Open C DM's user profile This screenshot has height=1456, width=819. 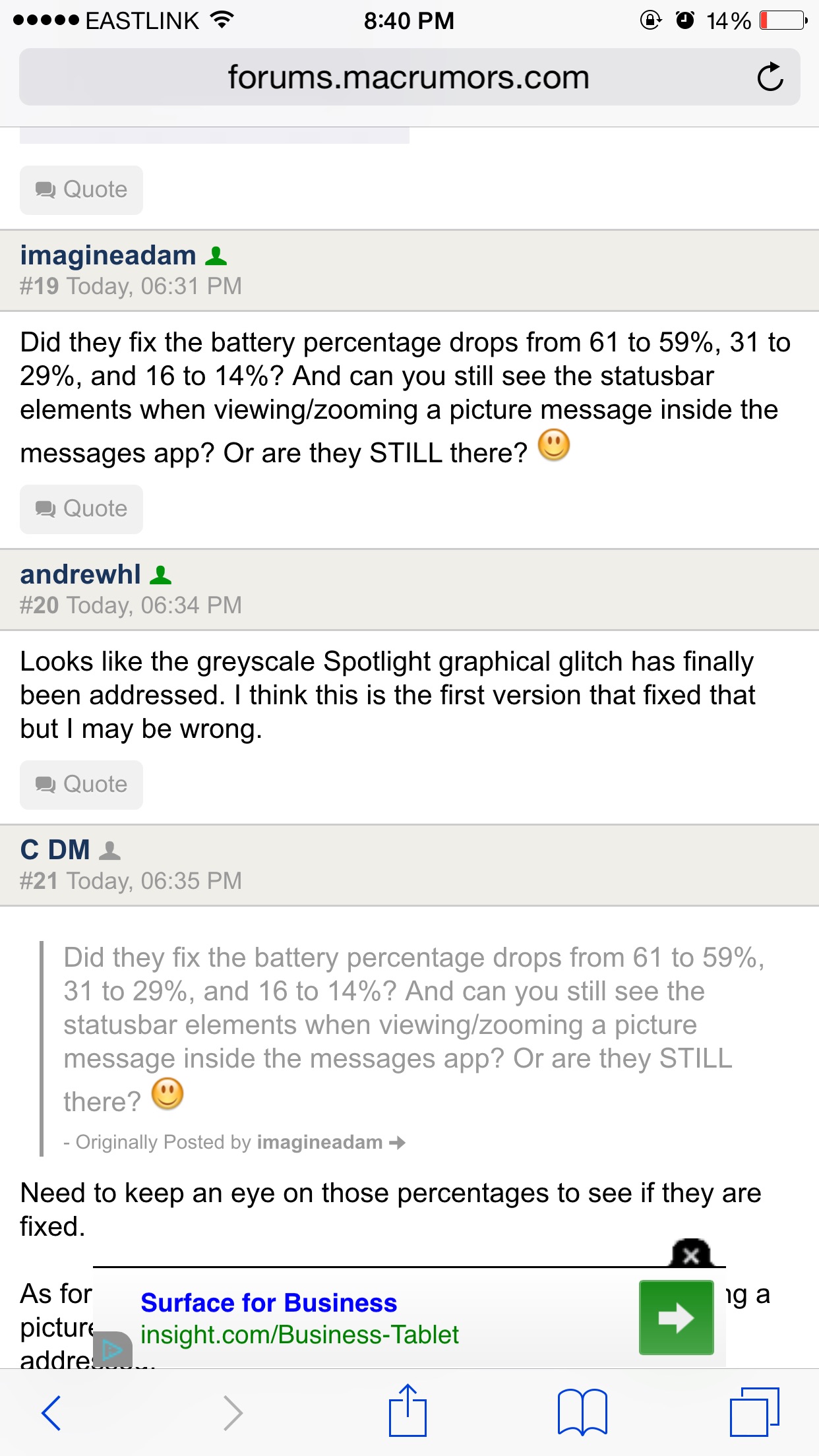(x=55, y=850)
